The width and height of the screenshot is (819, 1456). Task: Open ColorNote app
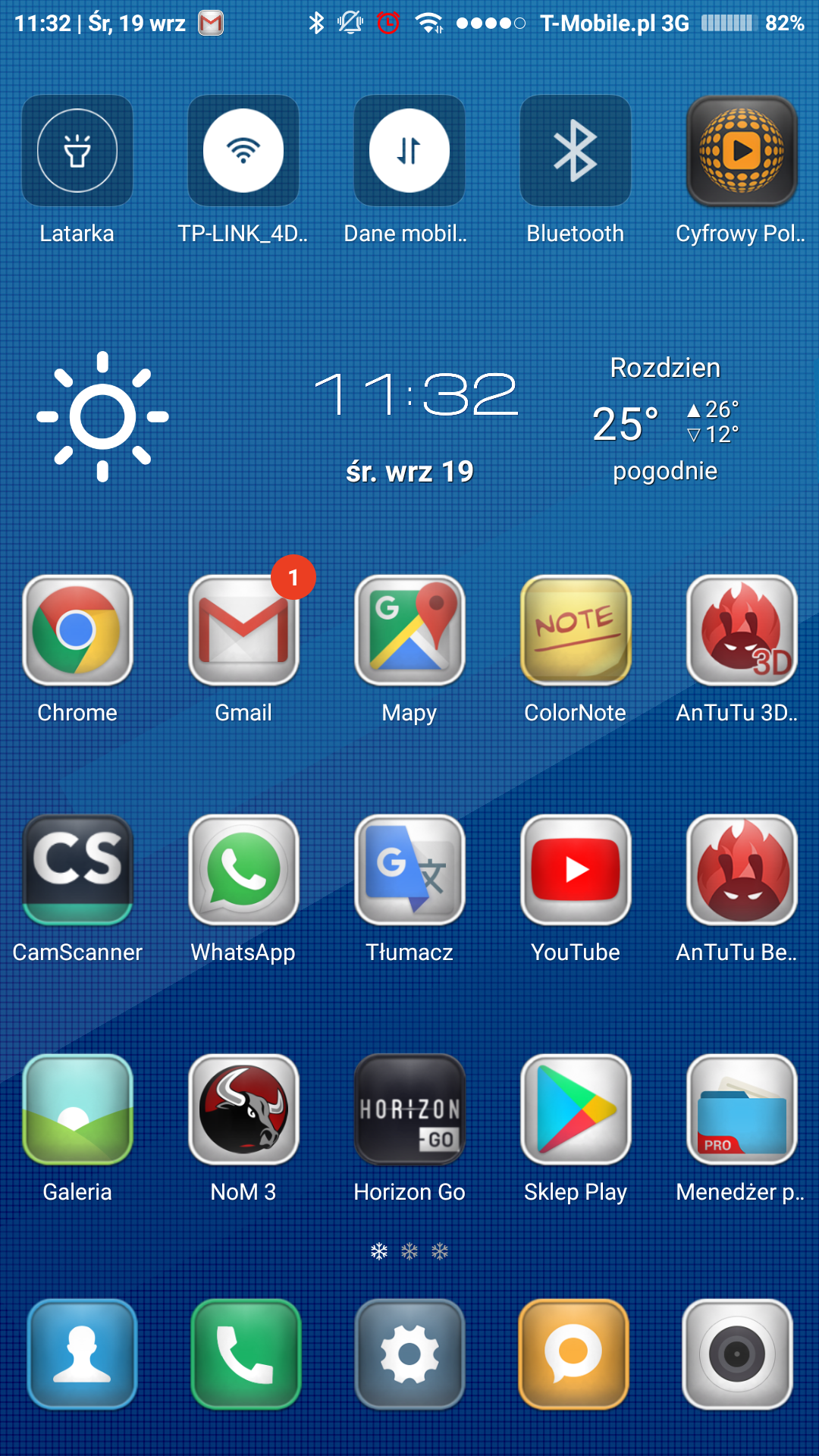[x=576, y=630]
